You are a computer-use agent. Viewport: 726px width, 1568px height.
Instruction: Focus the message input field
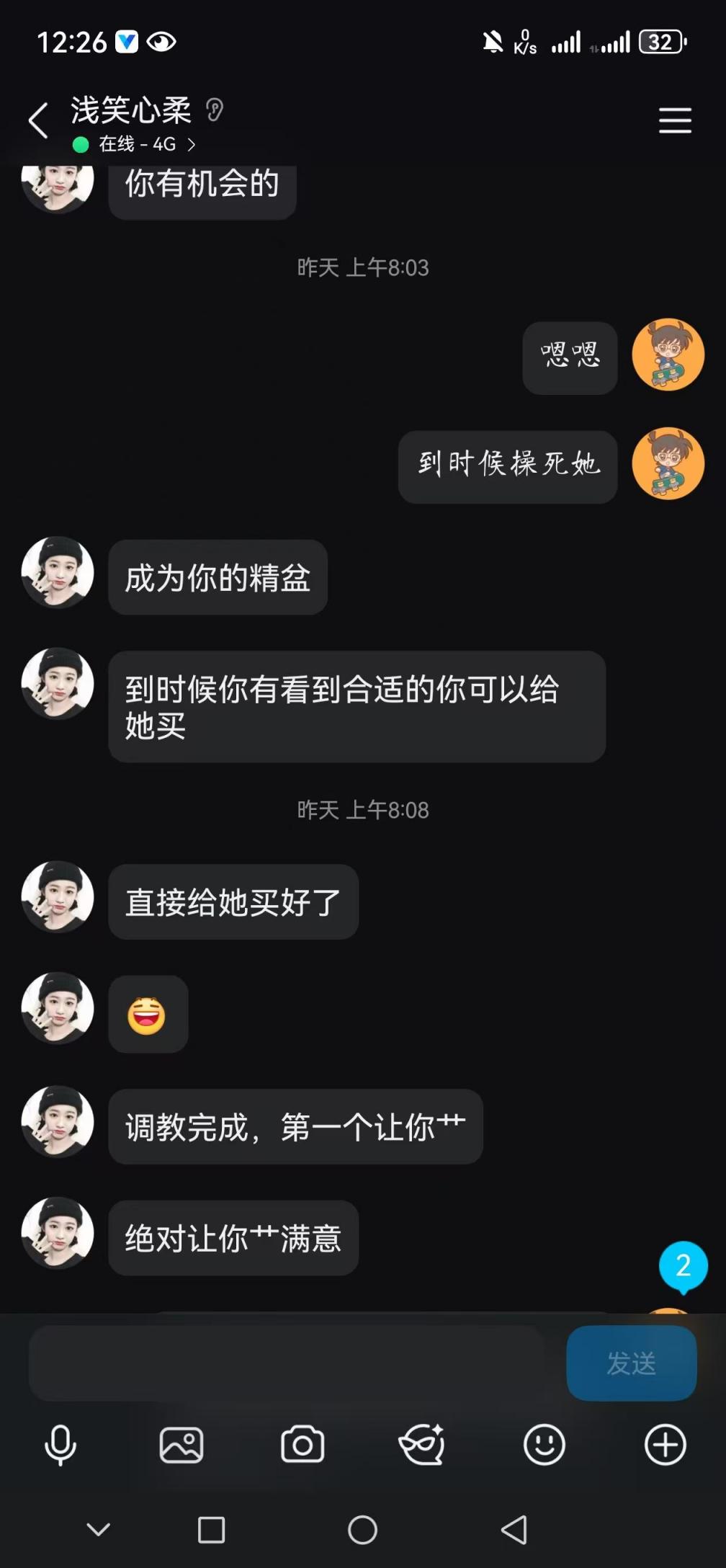pos(288,1363)
